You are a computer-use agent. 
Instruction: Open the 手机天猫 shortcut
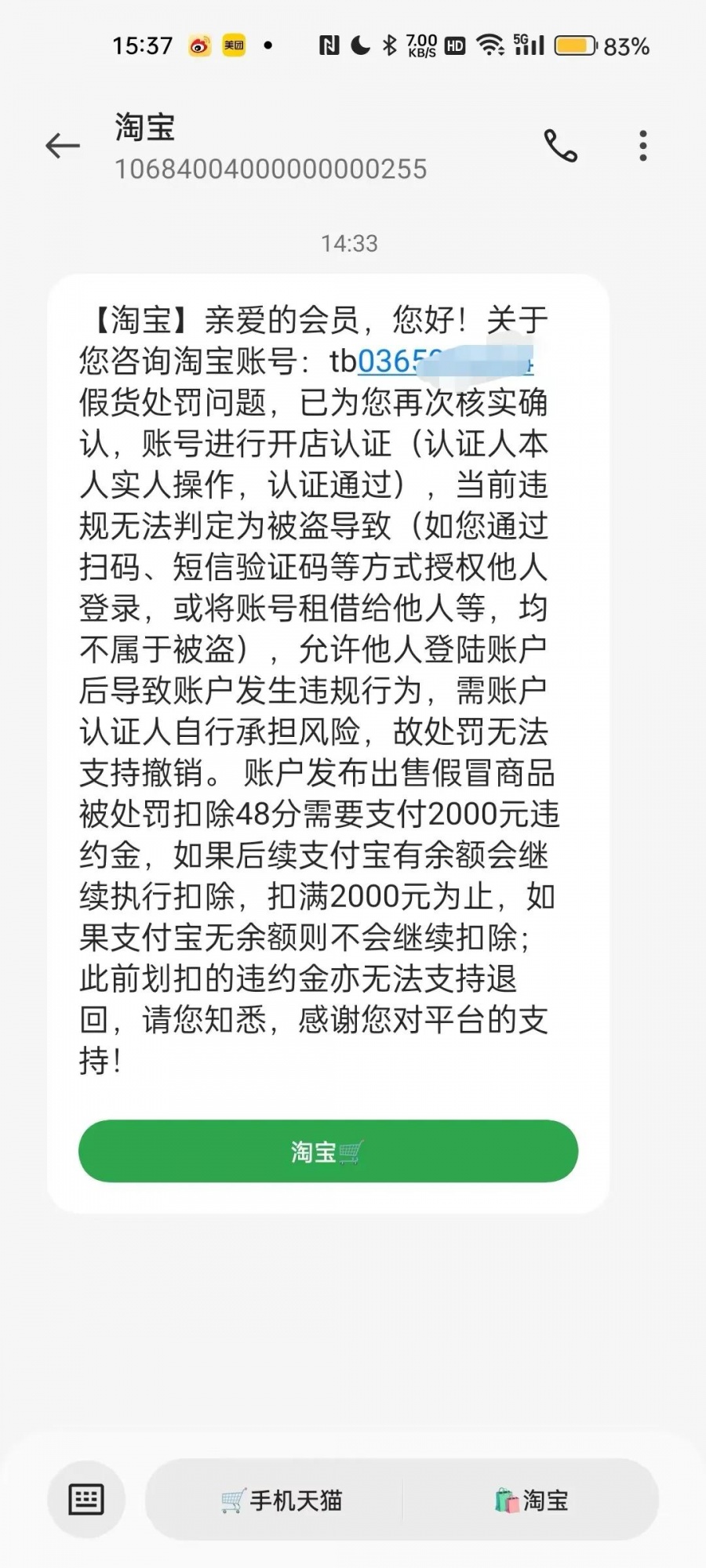(x=281, y=1501)
